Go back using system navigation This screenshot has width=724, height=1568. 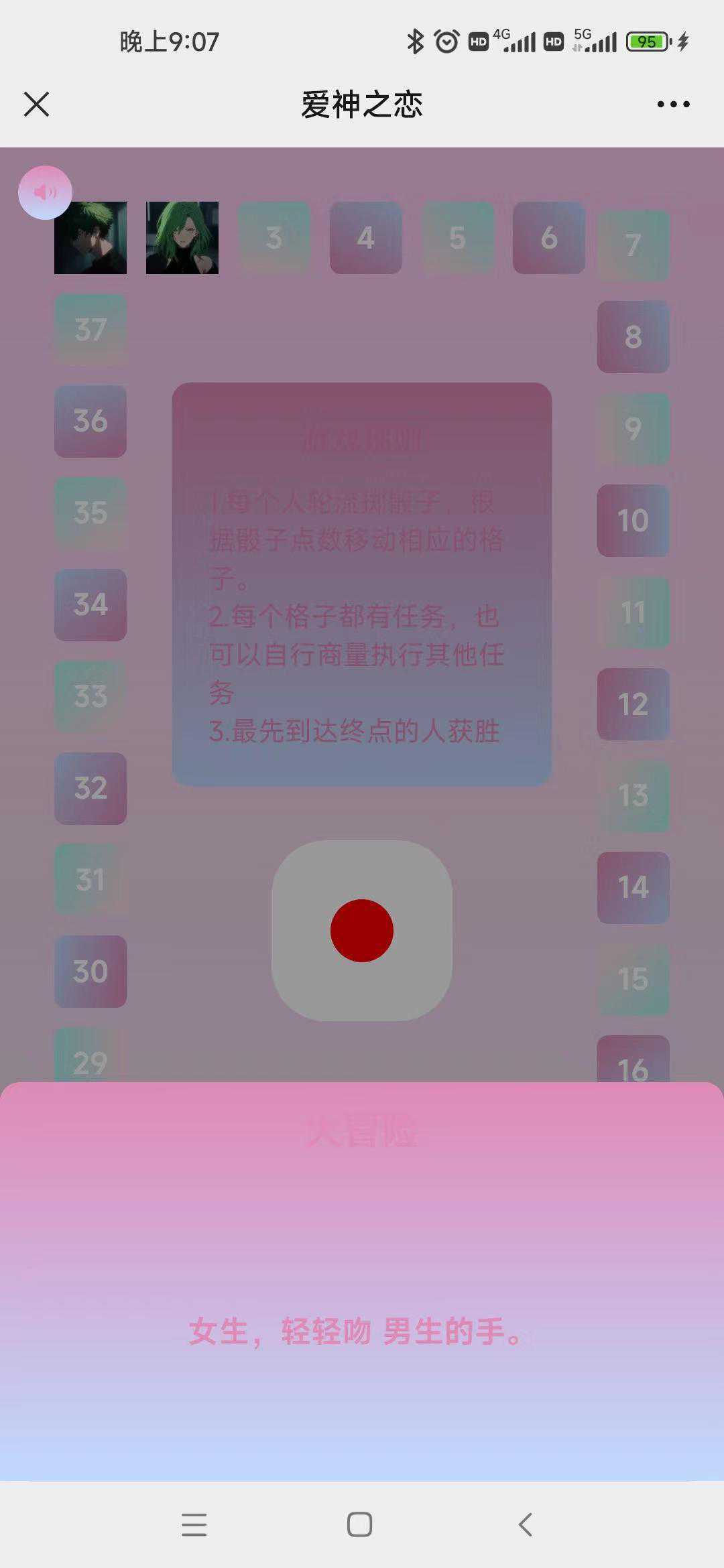tap(526, 1524)
